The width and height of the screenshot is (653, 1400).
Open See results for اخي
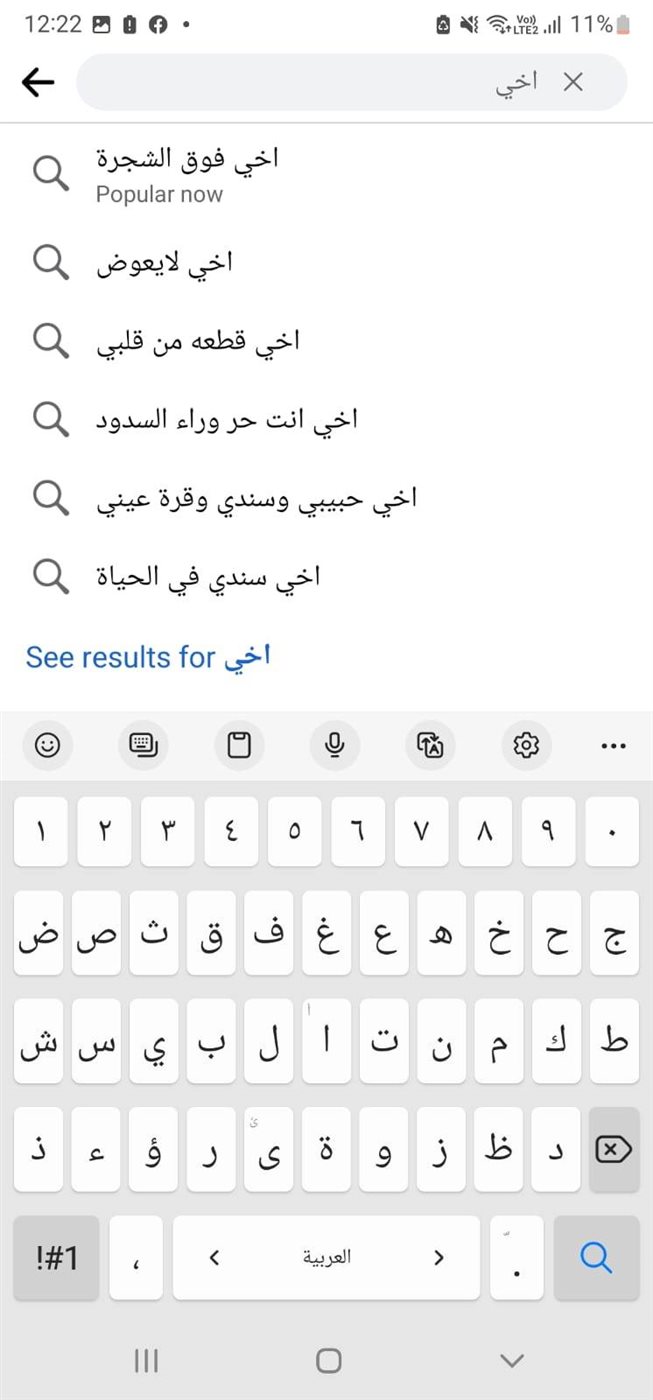click(148, 657)
